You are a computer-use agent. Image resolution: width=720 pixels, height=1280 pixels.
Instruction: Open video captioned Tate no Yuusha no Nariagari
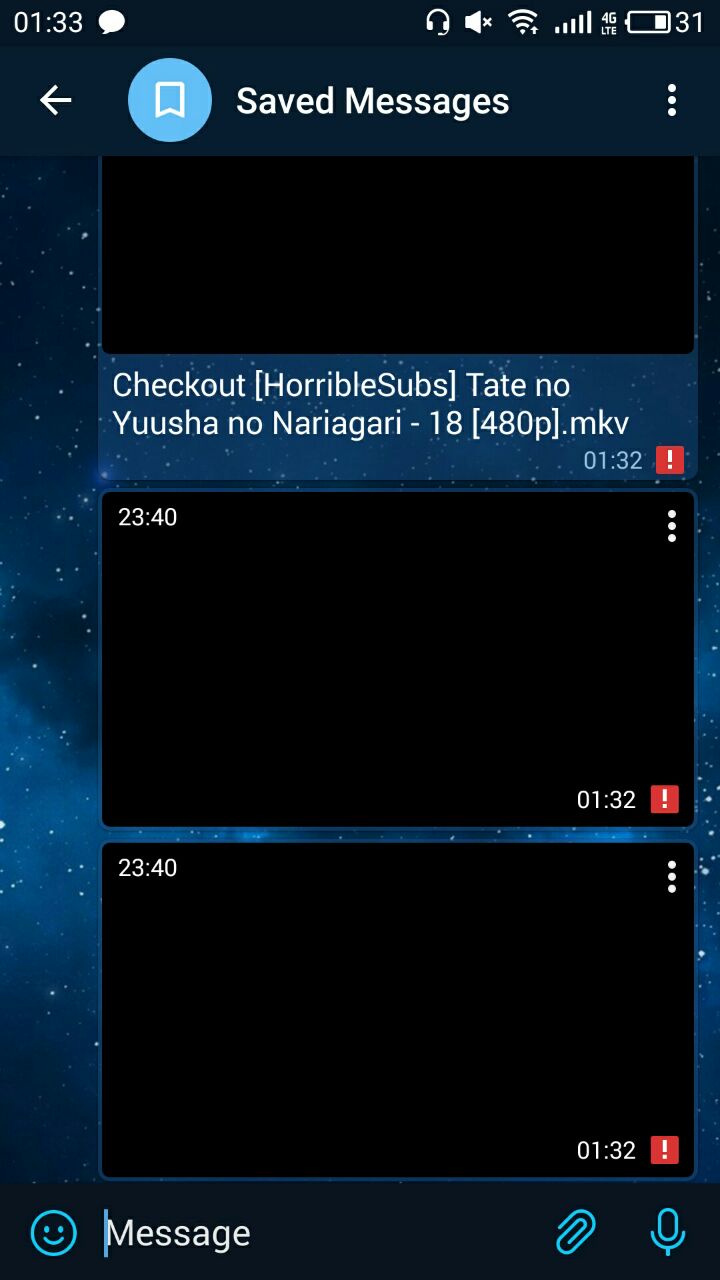pyautogui.click(x=397, y=255)
